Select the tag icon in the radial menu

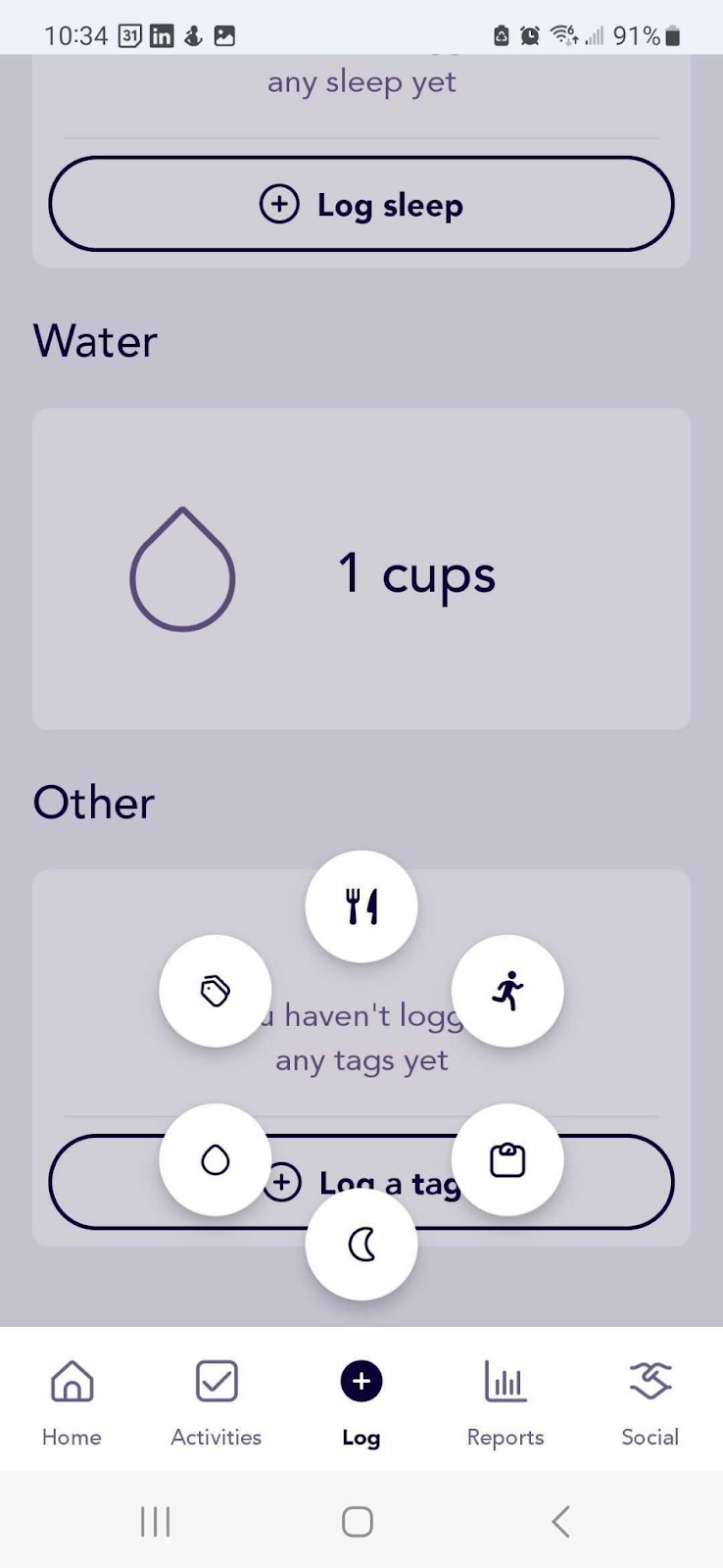pyautogui.click(x=216, y=991)
